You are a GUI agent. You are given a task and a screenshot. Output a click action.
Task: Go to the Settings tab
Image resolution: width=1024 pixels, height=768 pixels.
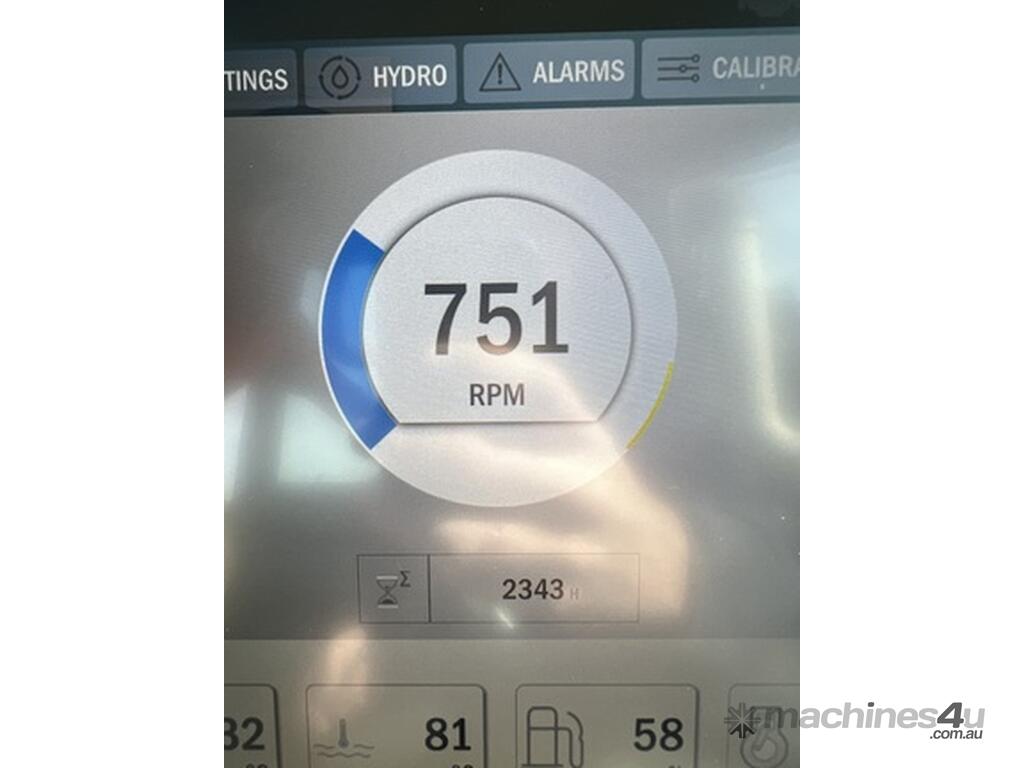[x=258, y=79]
